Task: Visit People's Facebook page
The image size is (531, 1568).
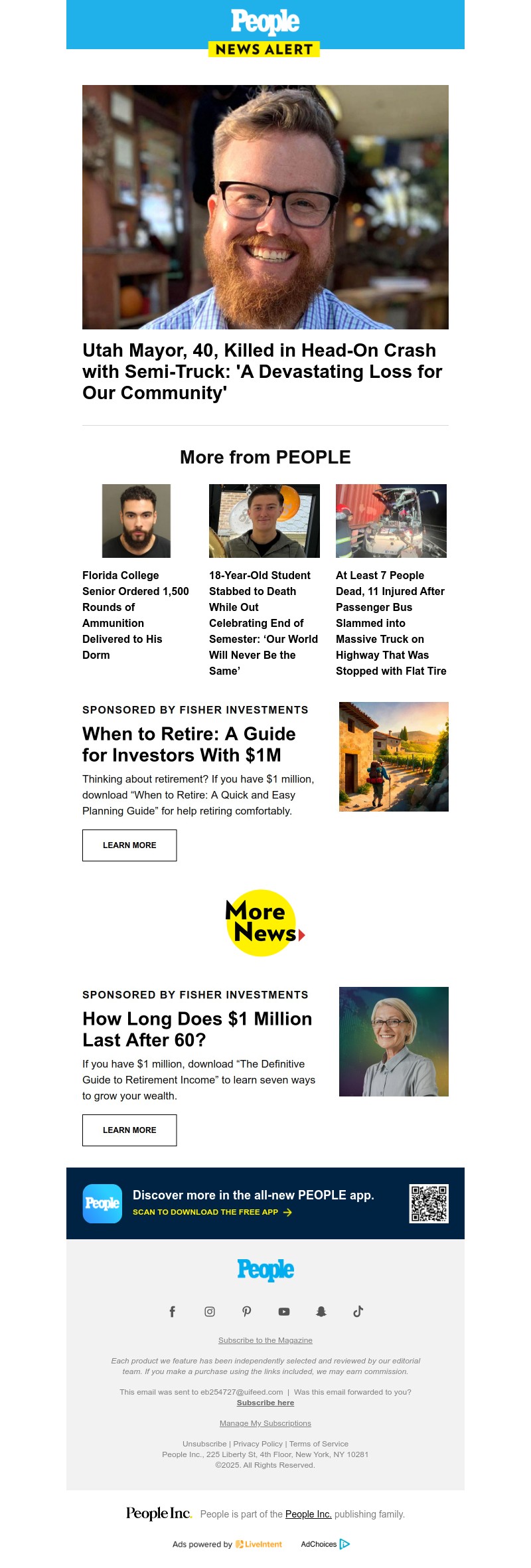Action: (173, 1312)
